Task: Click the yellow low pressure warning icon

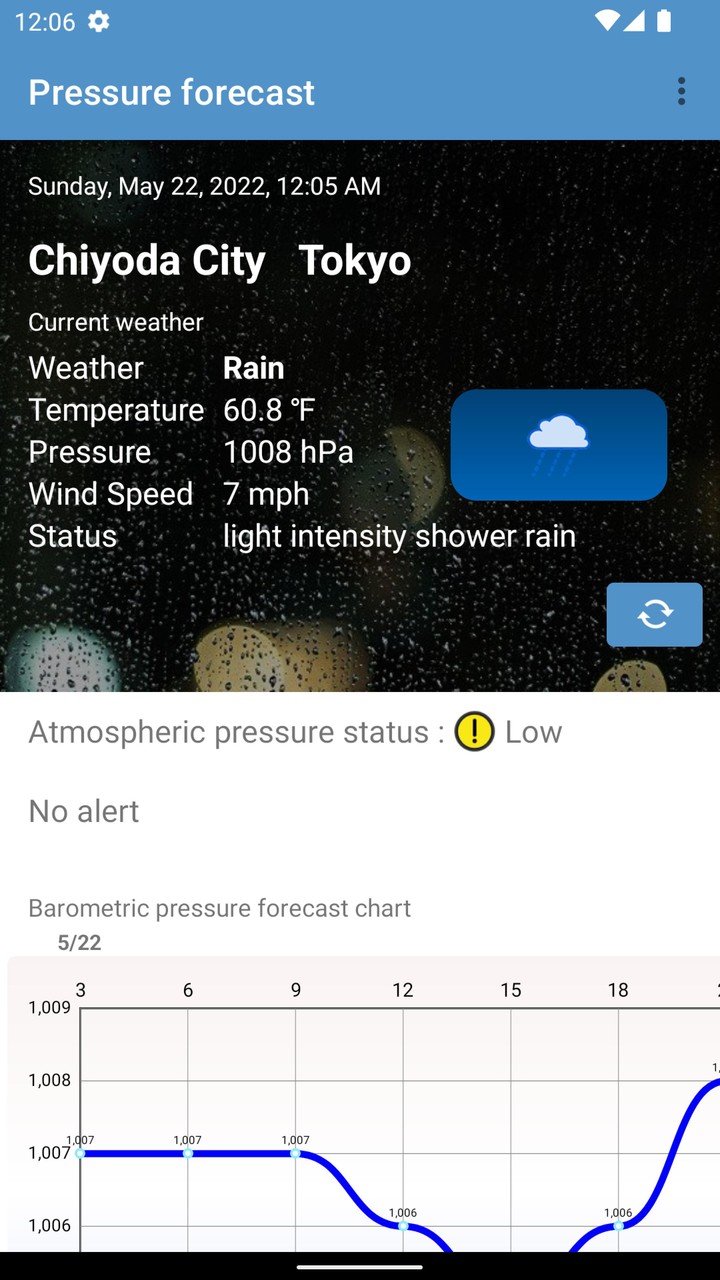Action: click(x=474, y=731)
